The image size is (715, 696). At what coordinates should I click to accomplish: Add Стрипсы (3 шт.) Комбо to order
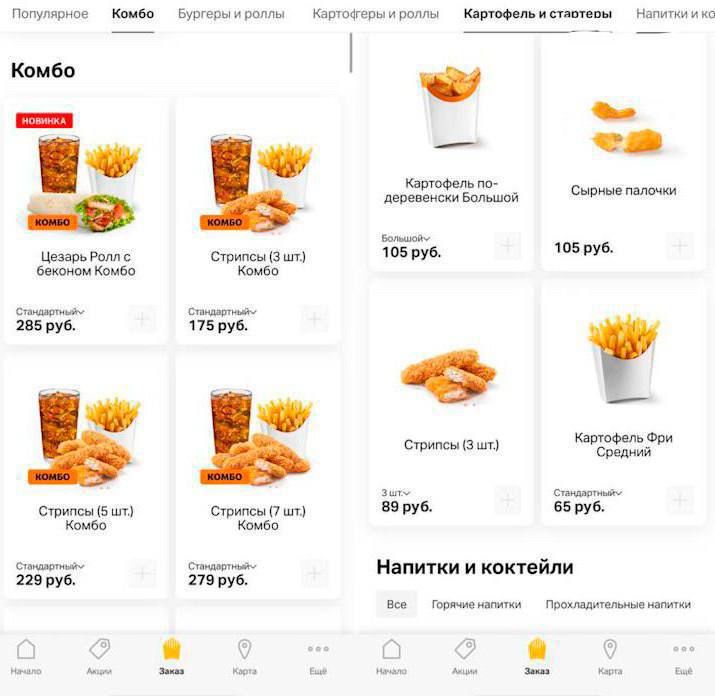pos(315,320)
